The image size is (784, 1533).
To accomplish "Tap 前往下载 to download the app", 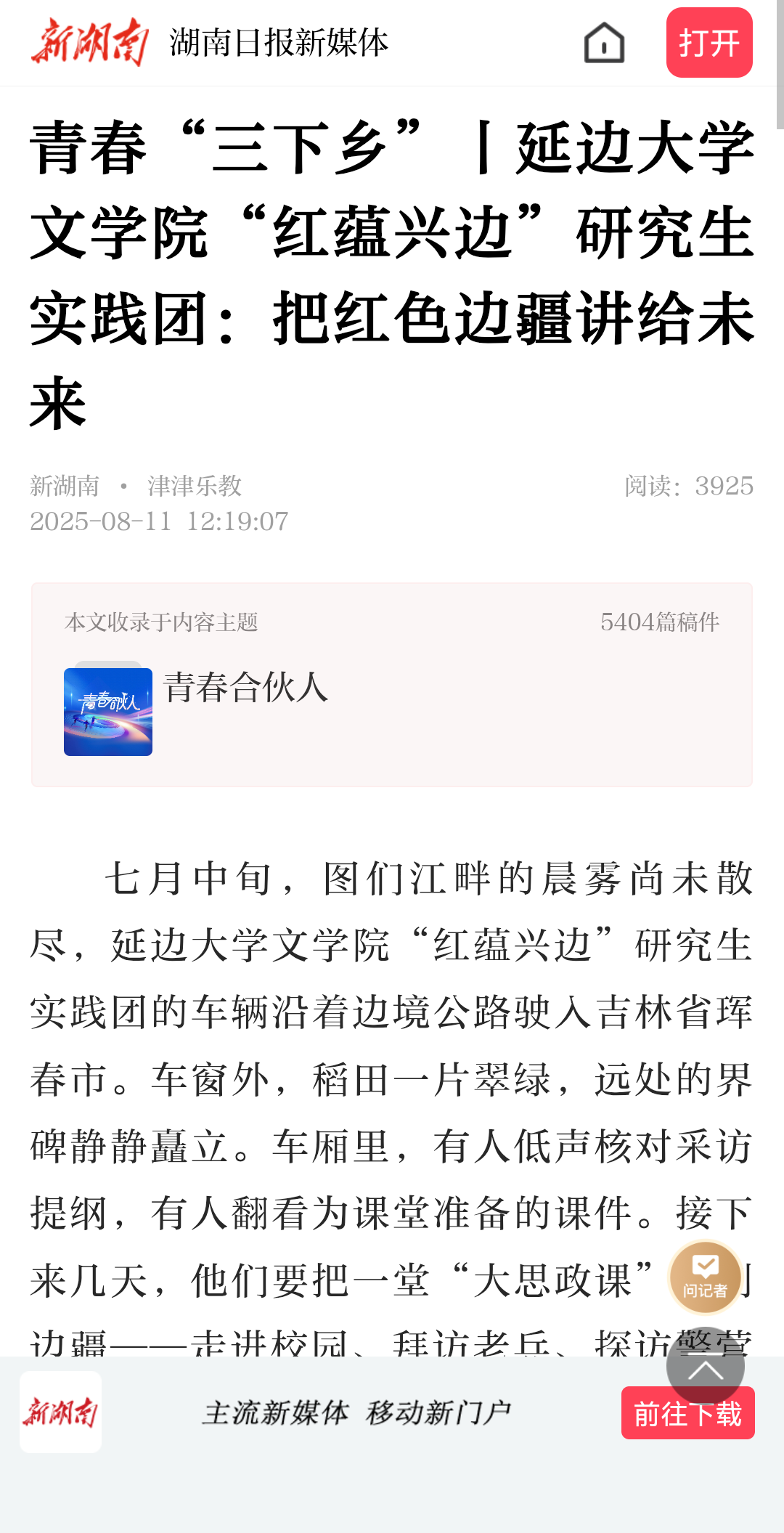I will [x=687, y=1413].
